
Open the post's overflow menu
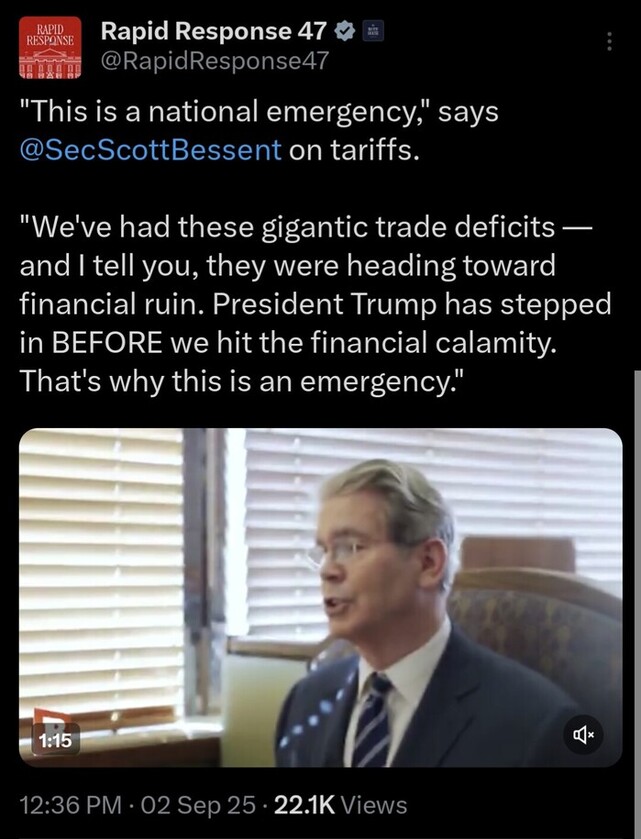point(610,42)
